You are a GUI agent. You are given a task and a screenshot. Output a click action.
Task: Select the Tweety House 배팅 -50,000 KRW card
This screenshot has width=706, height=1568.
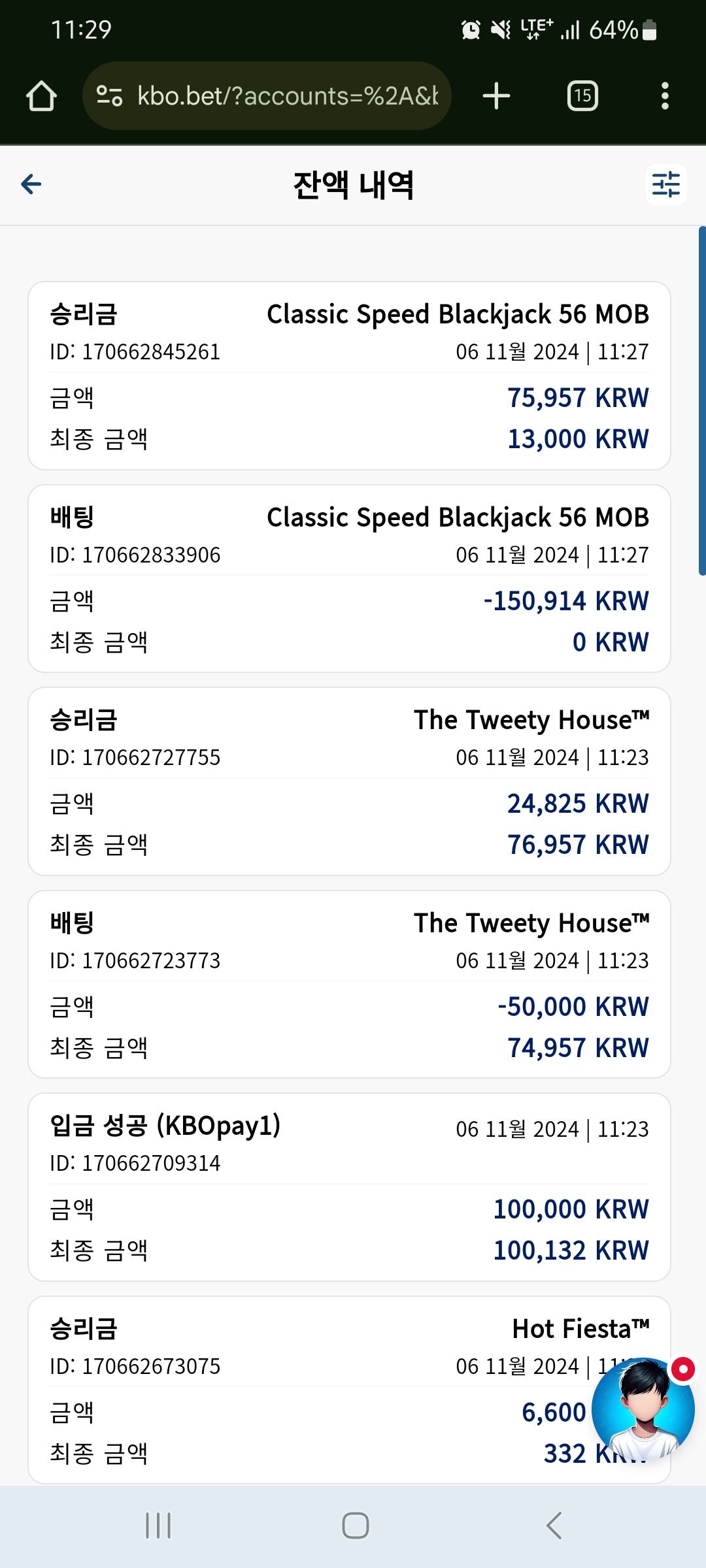pos(349,984)
